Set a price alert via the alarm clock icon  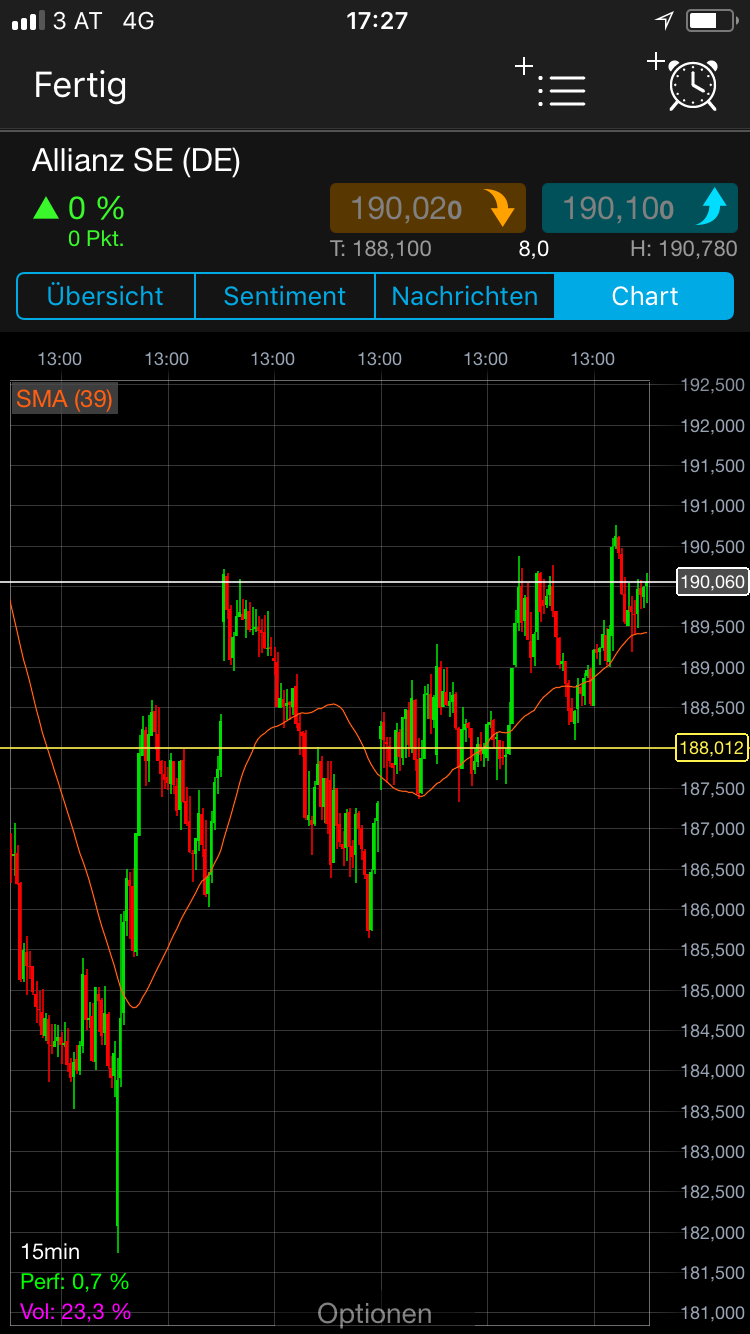tap(692, 87)
